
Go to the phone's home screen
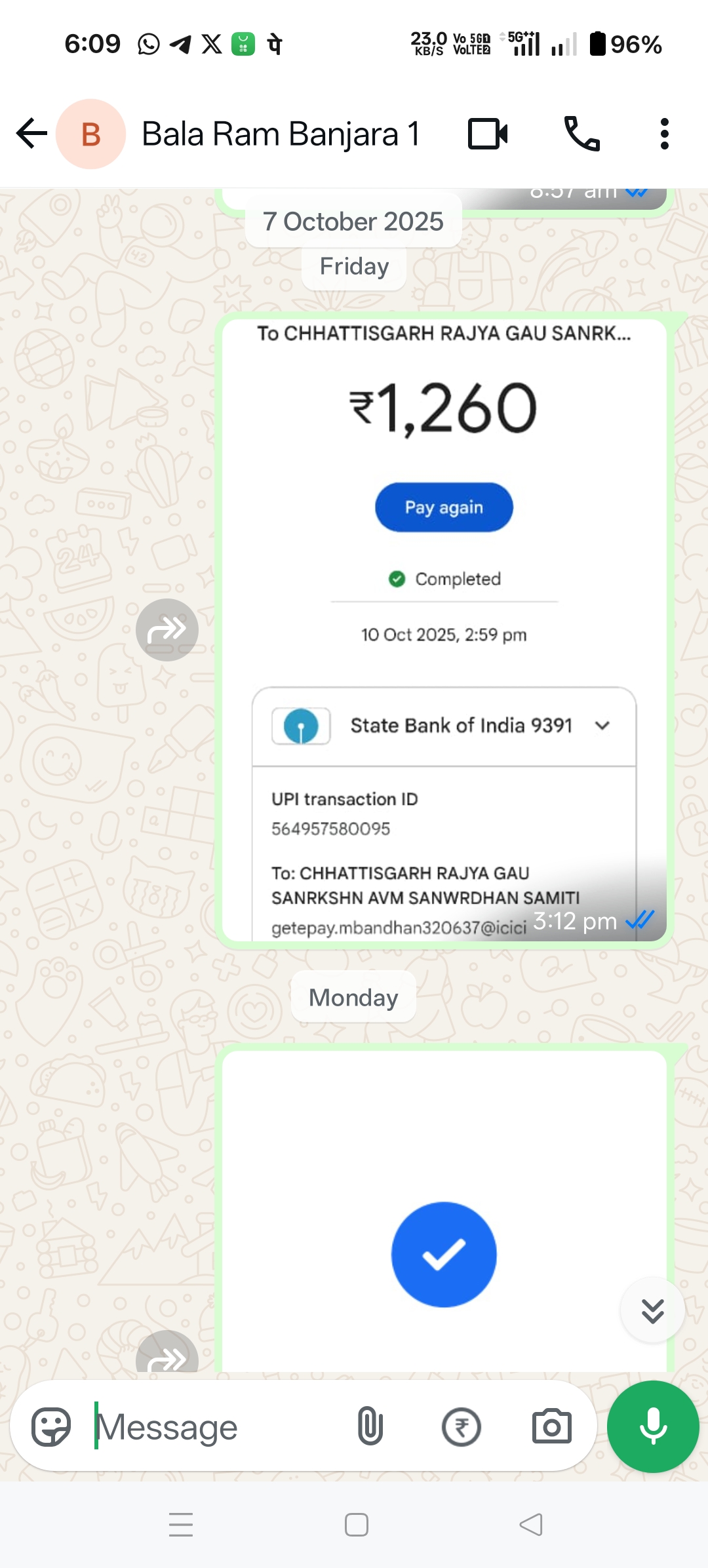[356, 1525]
